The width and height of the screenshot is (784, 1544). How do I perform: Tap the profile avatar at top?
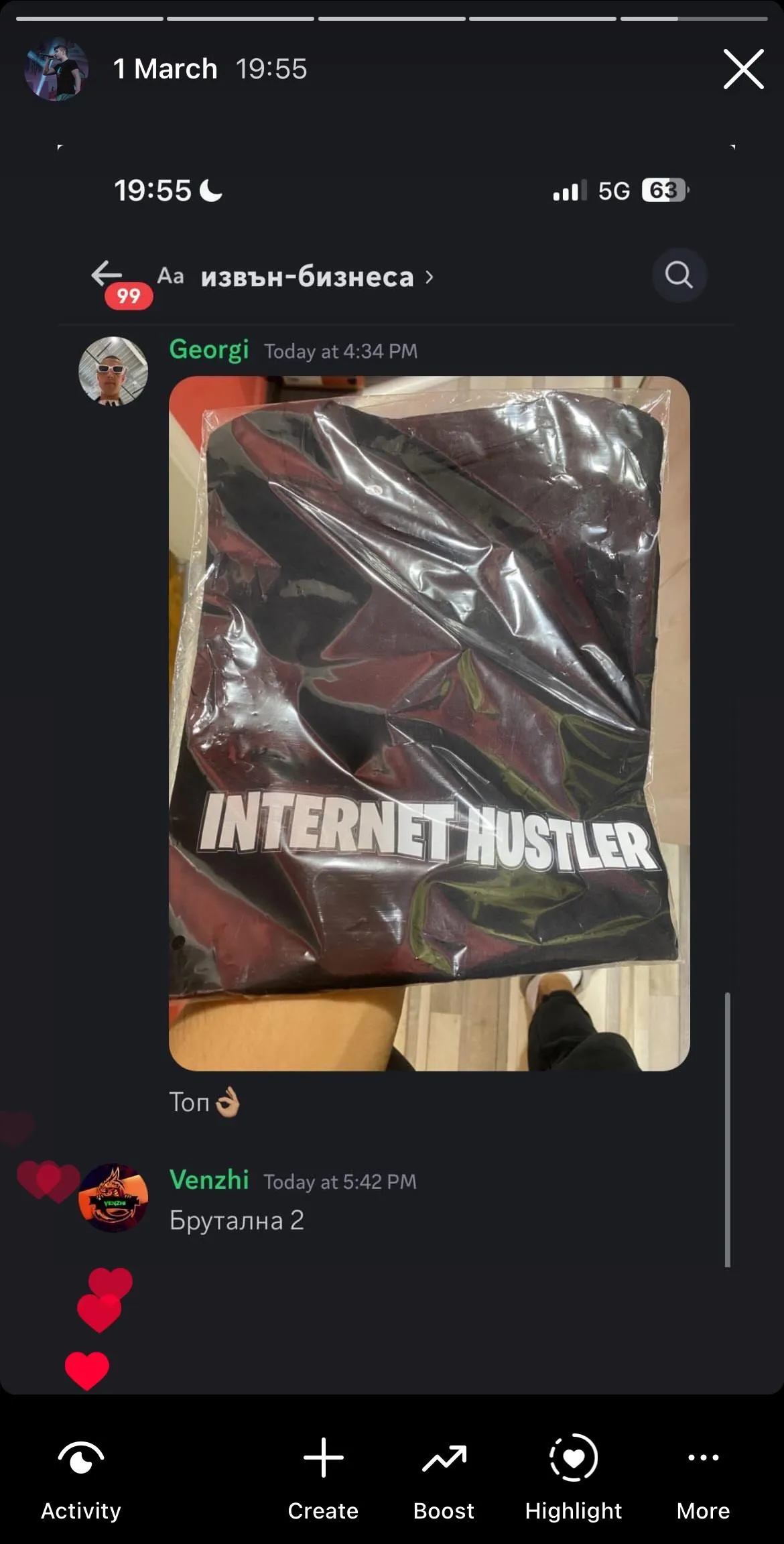[x=56, y=69]
